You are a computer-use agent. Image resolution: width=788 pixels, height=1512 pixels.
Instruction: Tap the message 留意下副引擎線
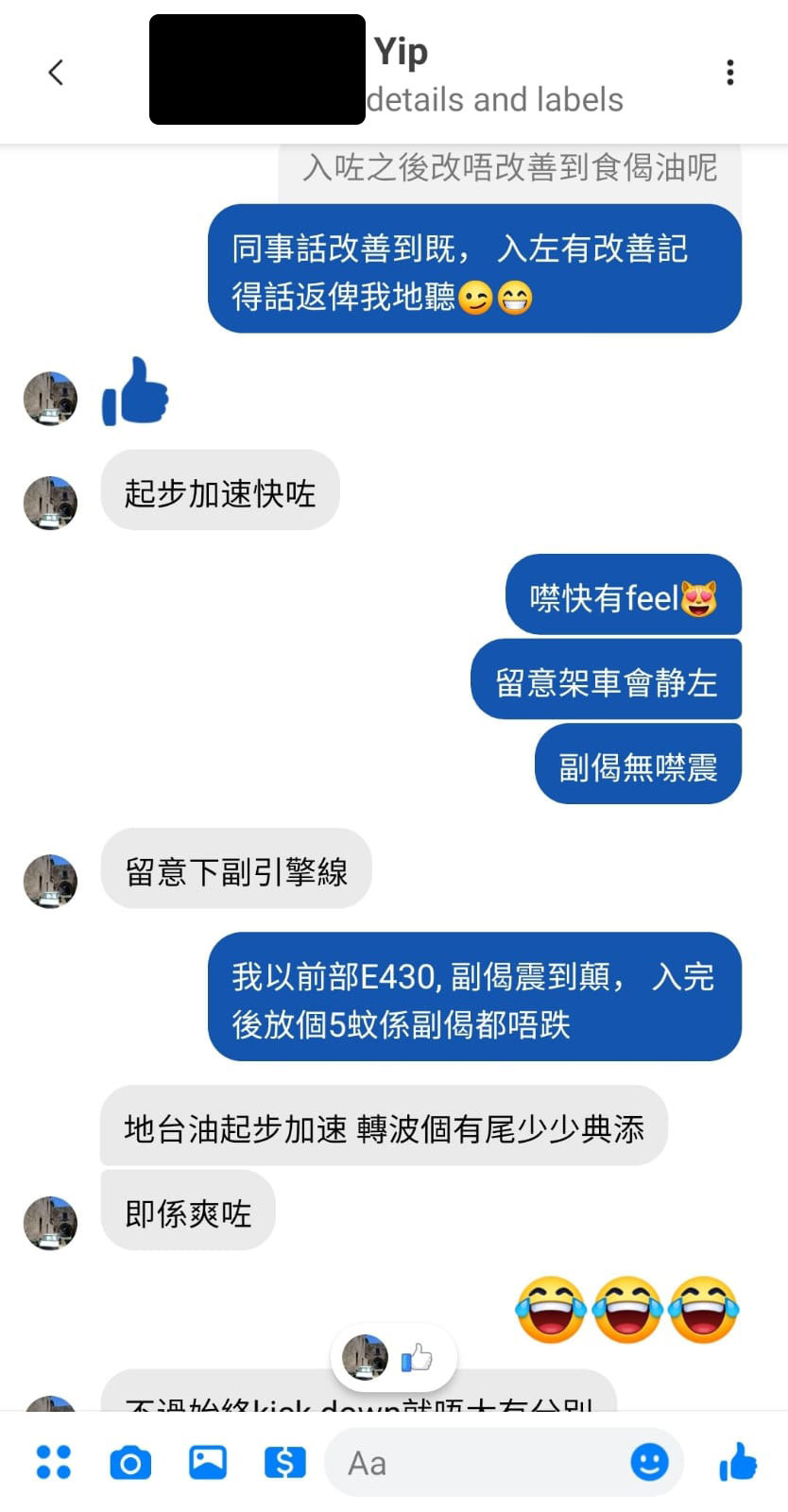(236, 869)
